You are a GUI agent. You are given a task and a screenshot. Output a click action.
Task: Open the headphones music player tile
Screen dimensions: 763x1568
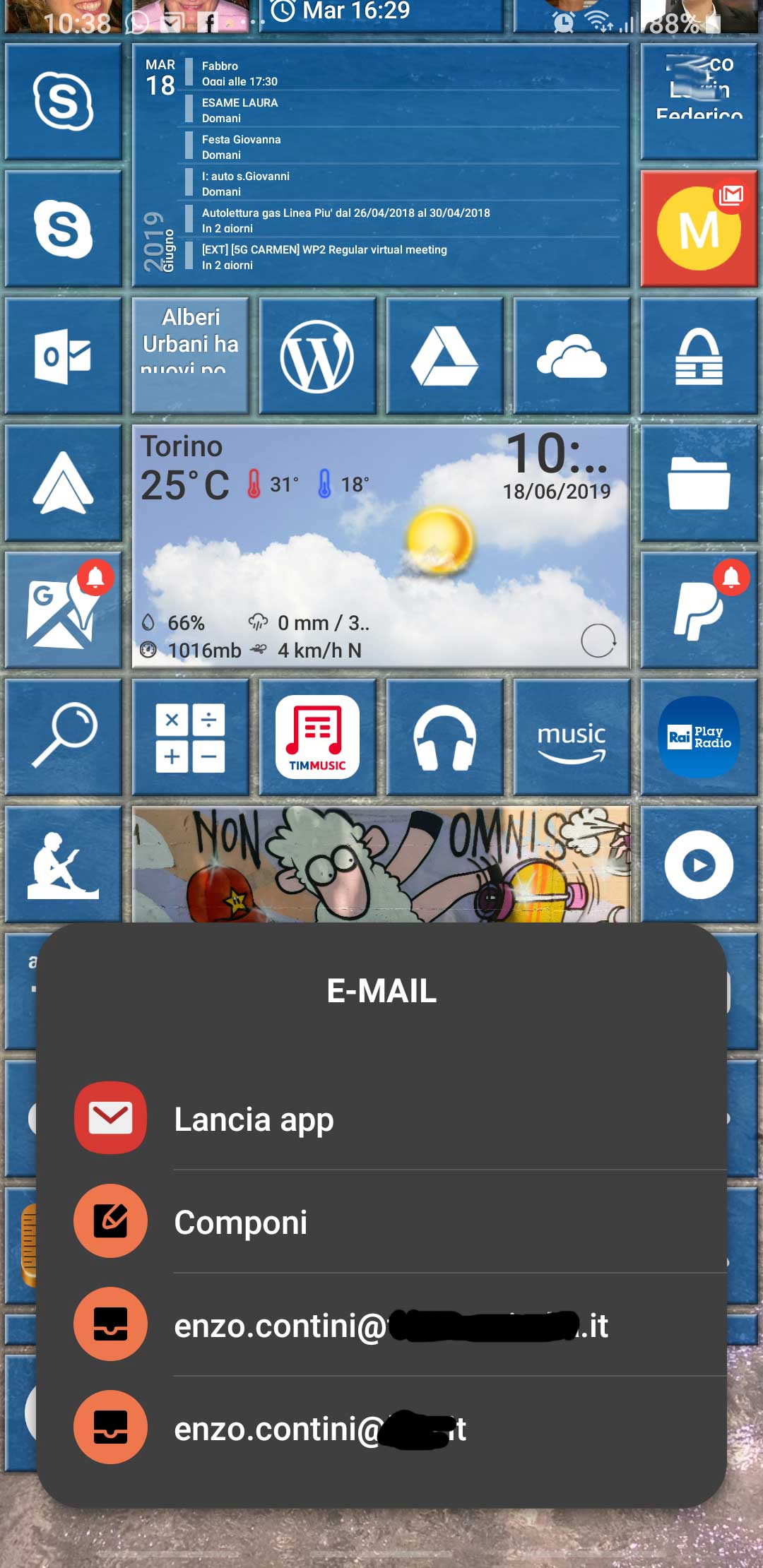point(444,737)
